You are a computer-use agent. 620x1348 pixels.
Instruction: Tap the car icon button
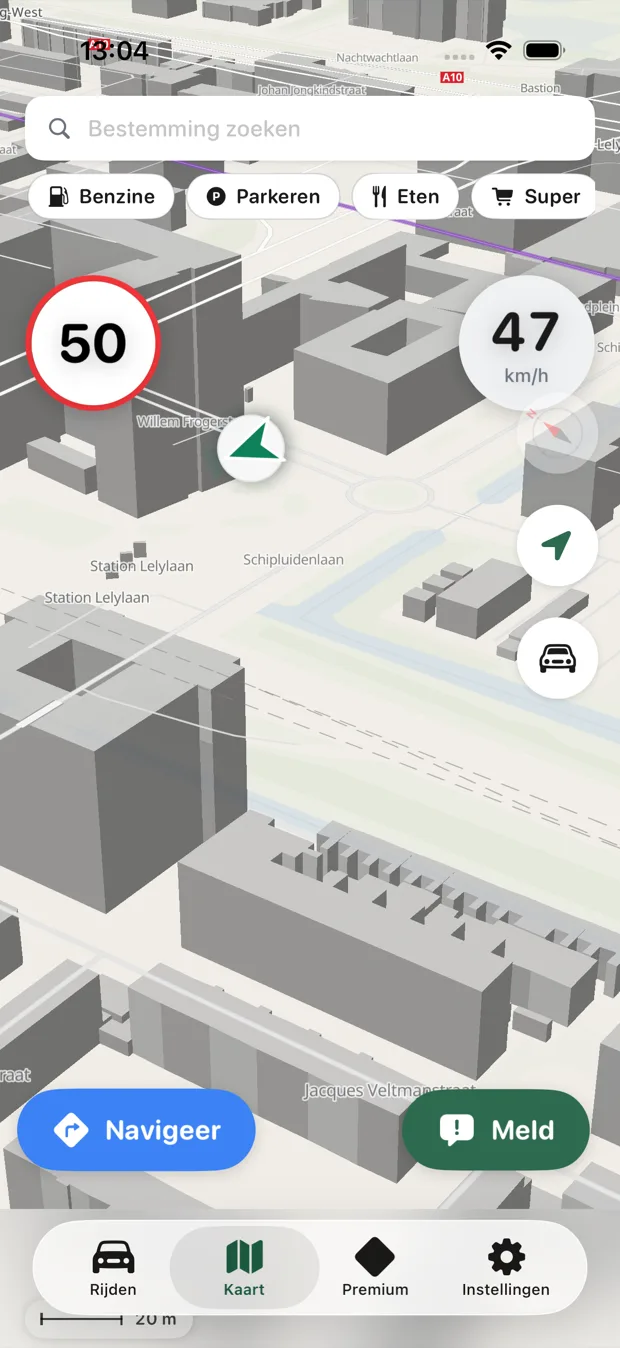click(x=557, y=658)
